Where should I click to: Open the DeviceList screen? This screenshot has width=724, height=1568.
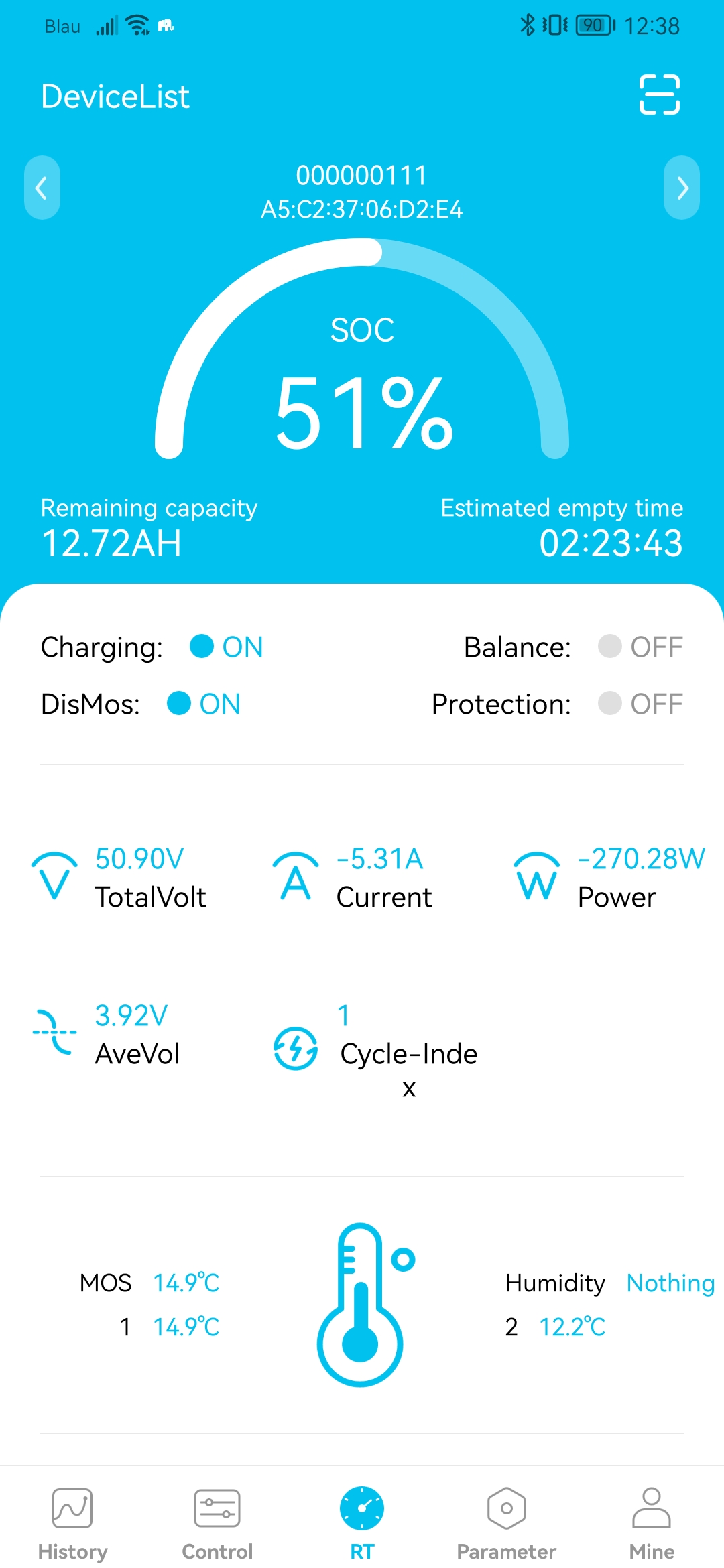[x=115, y=96]
